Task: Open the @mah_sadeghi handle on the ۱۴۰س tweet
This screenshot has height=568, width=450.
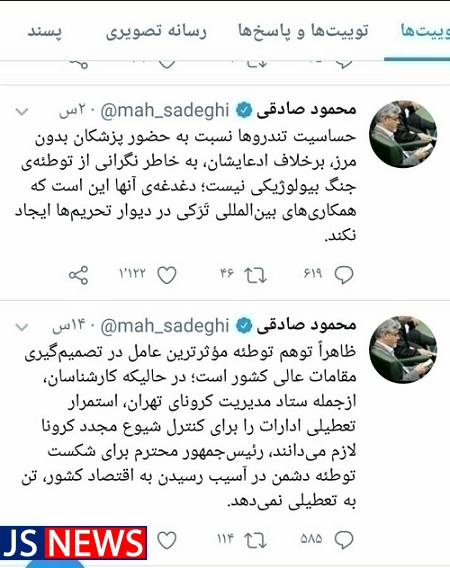Action: [x=165, y=326]
